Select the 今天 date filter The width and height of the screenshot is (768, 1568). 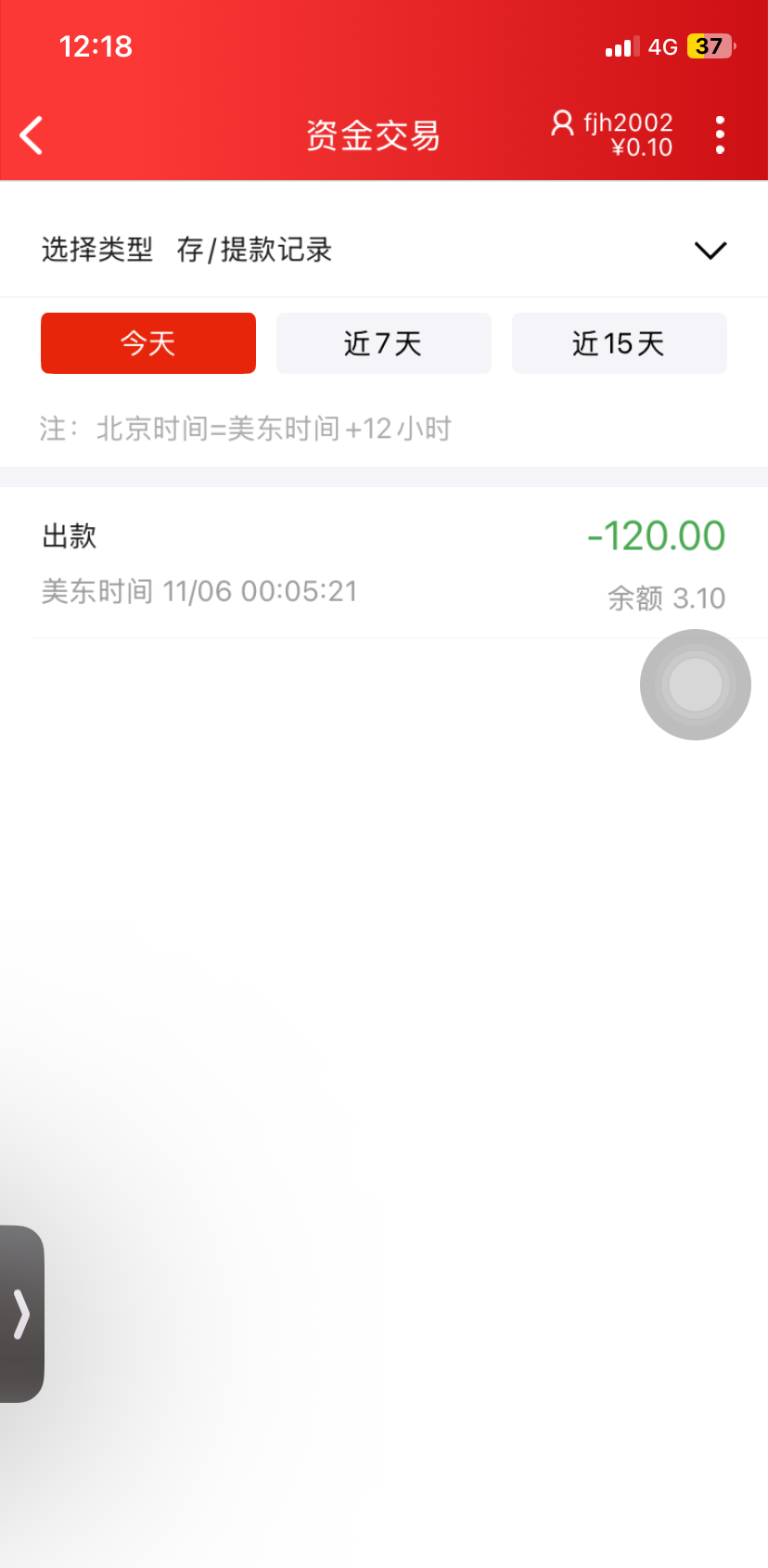click(x=148, y=343)
